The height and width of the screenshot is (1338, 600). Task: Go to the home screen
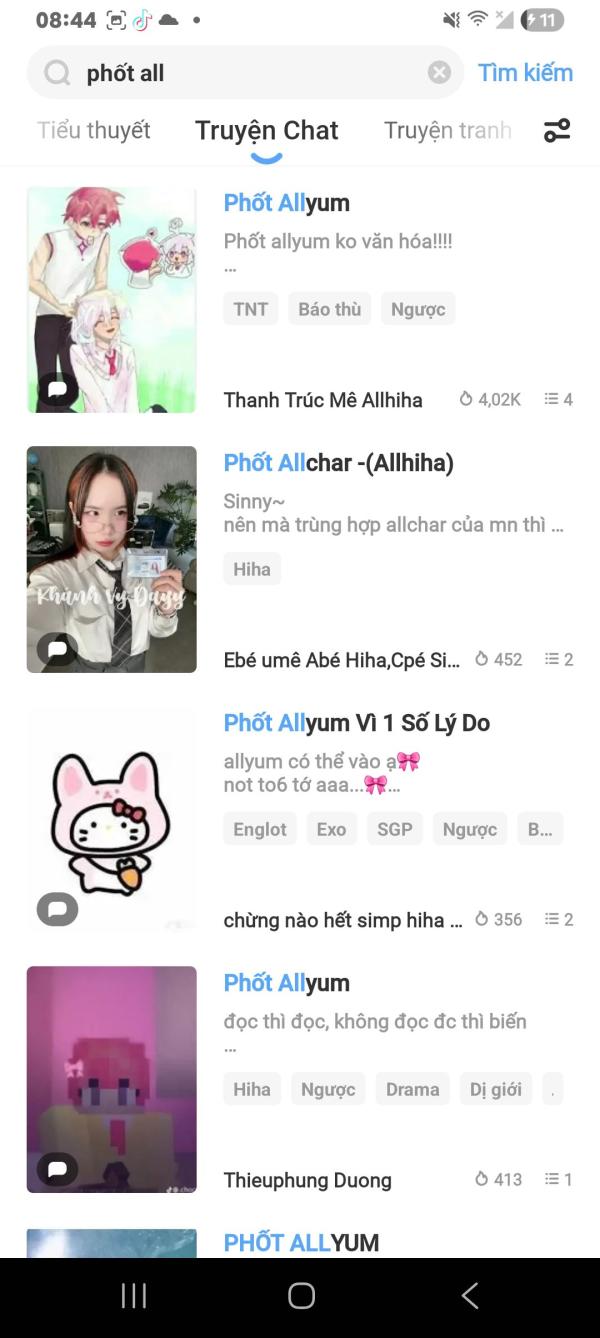click(301, 1296)
